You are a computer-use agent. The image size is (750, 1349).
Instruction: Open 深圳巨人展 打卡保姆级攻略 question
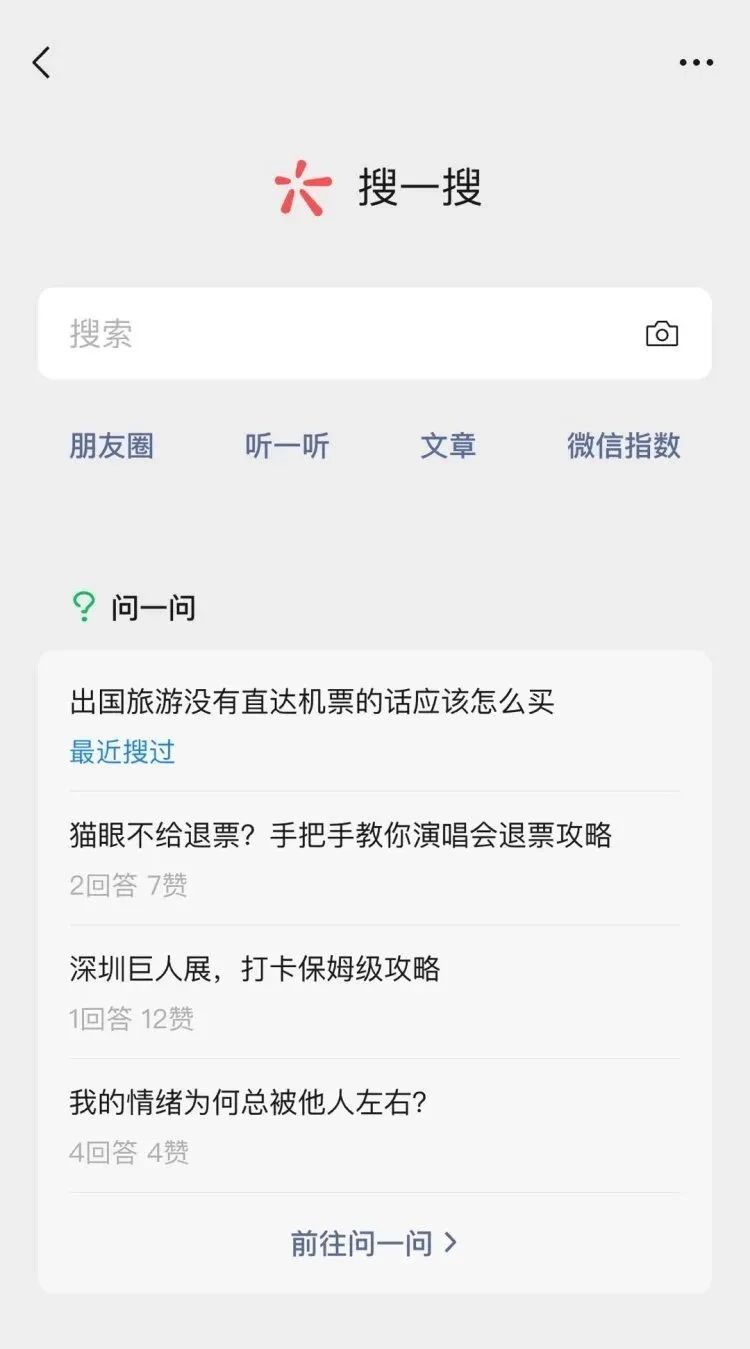click(x=255, y=969)
